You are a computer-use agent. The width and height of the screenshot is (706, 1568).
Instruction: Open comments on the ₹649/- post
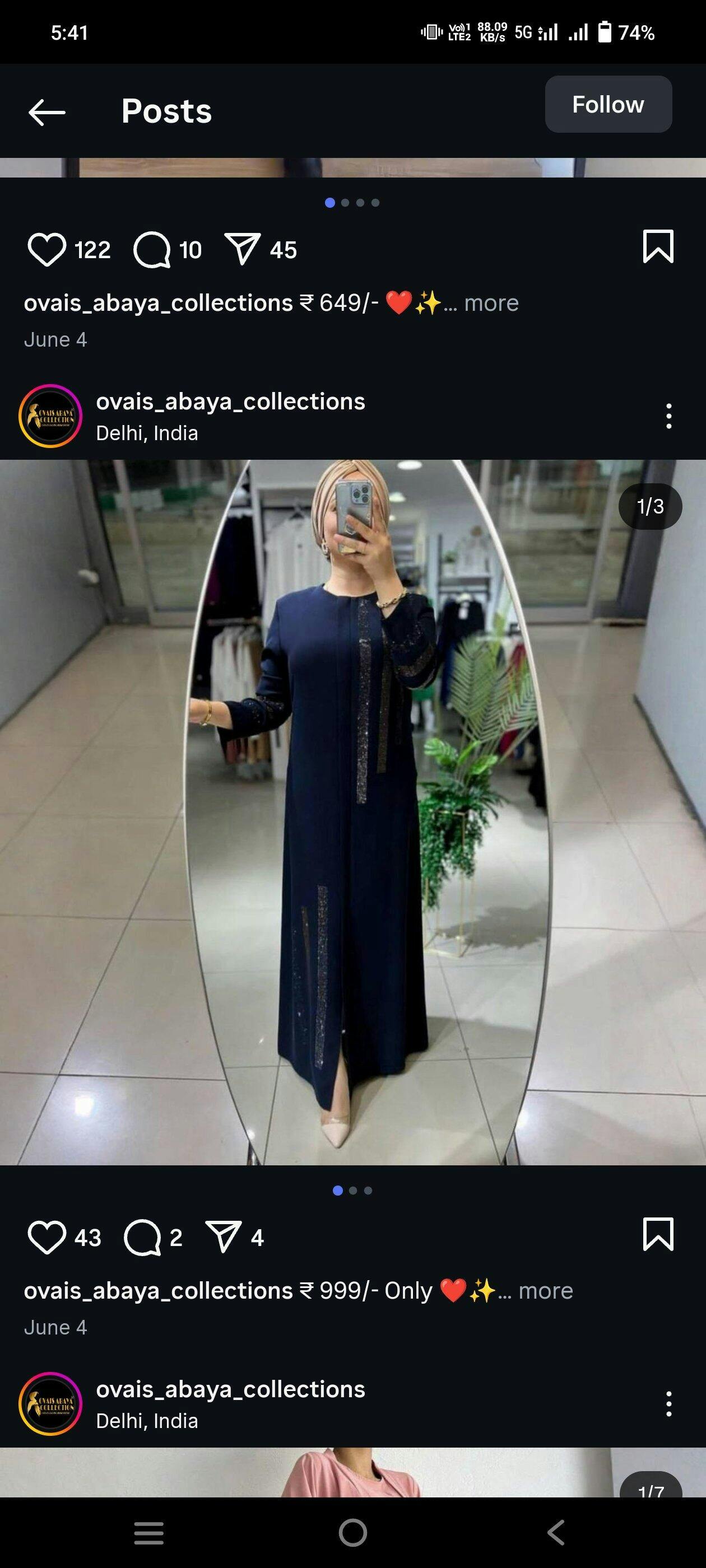coord(152,250)
